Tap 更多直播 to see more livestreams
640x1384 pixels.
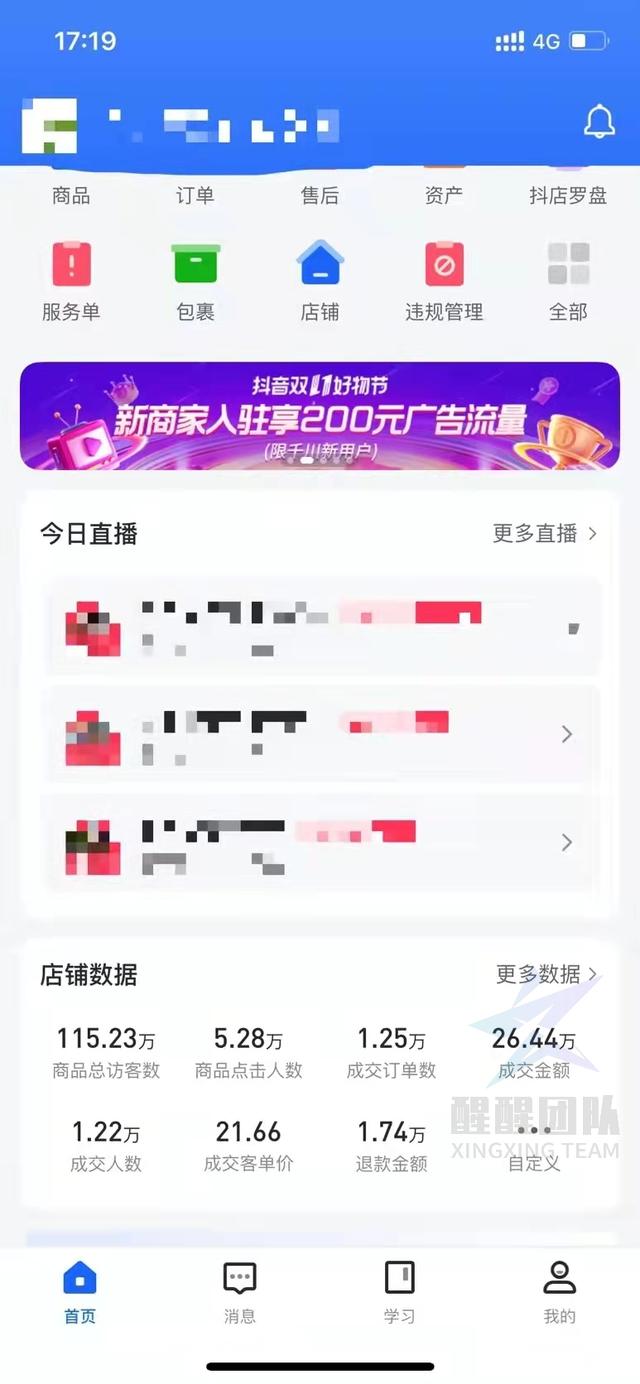point(544,533)
